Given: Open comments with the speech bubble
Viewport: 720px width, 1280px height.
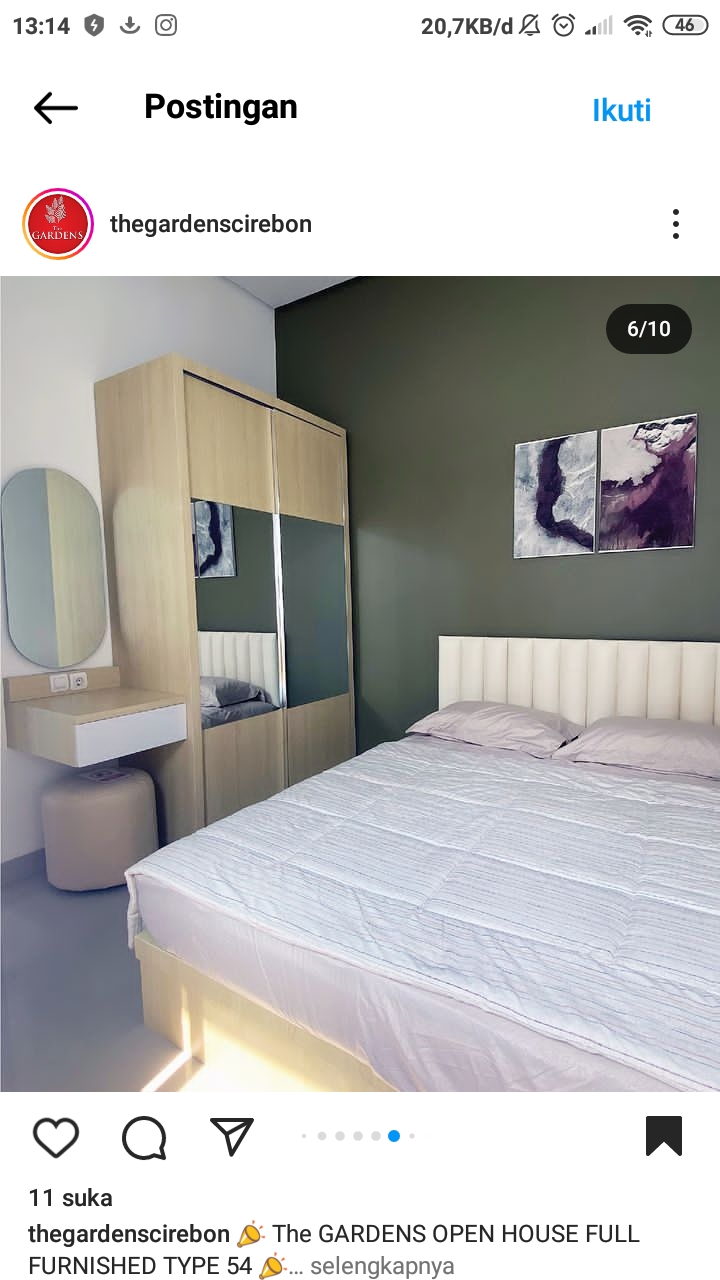Looking at the screenshot, I should pyautogui.click(x=144, y=1137).
